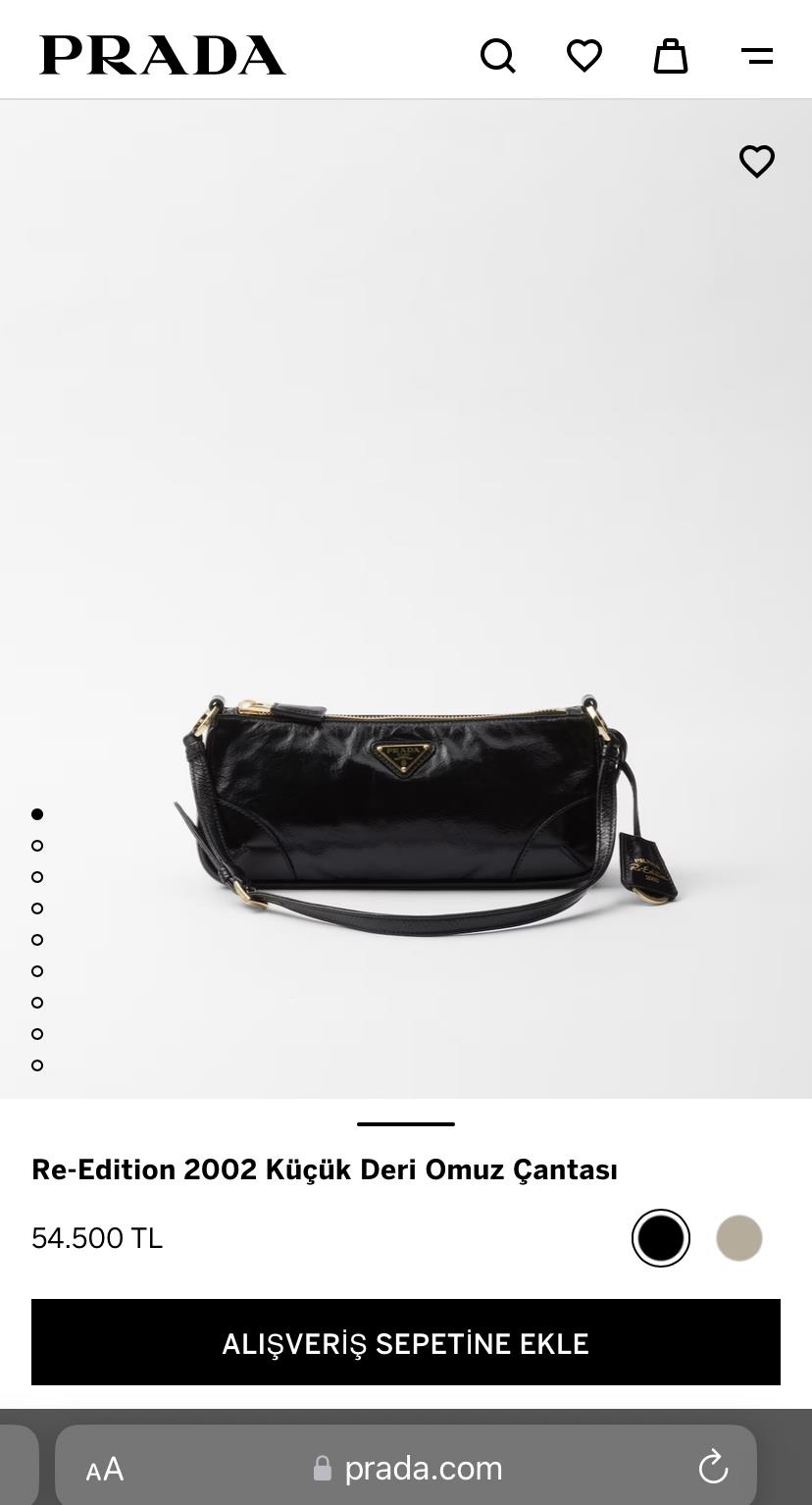Jump to the last image dot

pos(37,1065)
